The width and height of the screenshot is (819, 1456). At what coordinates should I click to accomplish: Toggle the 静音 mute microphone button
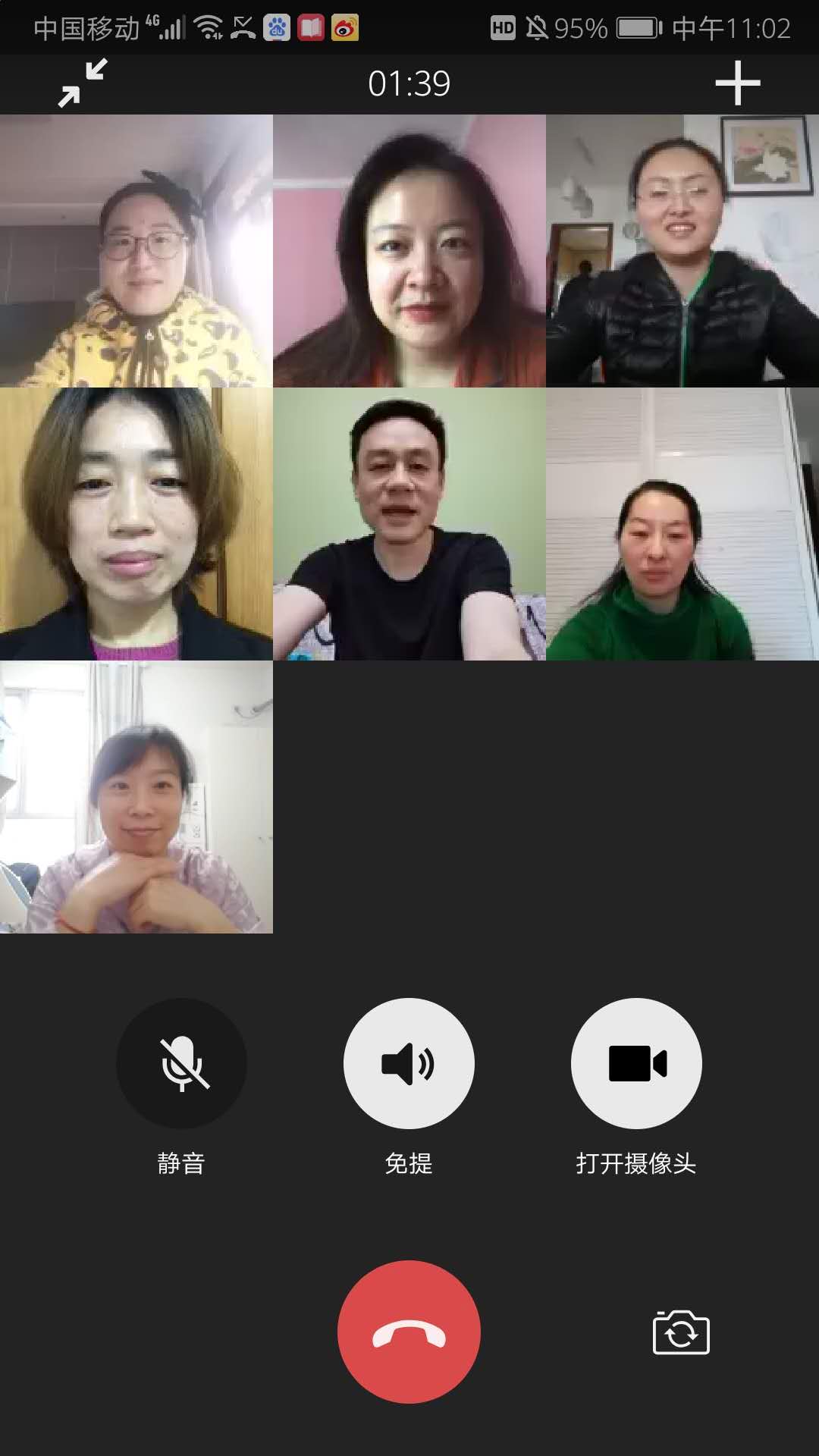click(181, 1063)
